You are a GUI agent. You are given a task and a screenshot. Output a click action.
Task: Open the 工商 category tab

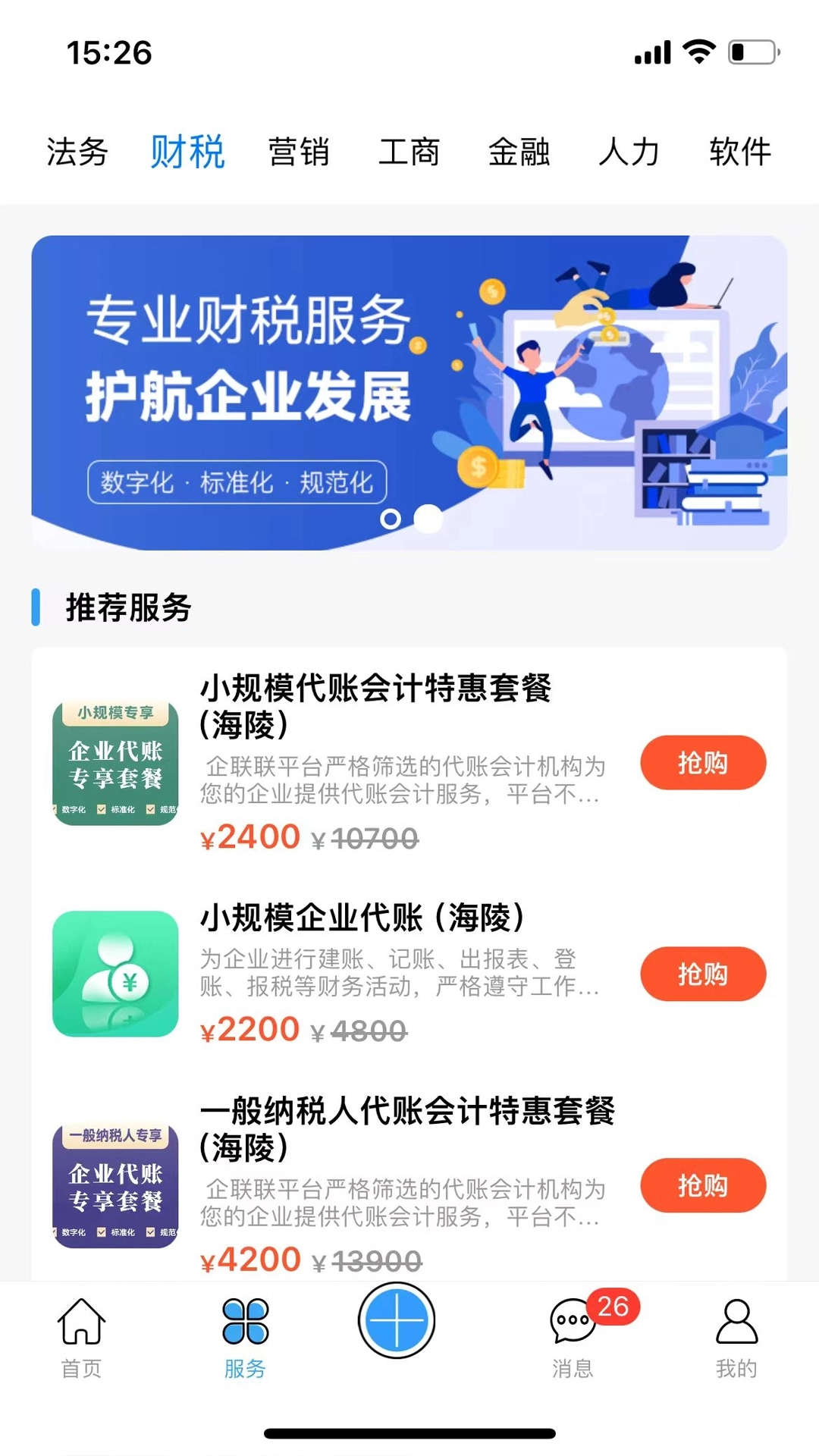pyautogui.click(x=410, y=152)
